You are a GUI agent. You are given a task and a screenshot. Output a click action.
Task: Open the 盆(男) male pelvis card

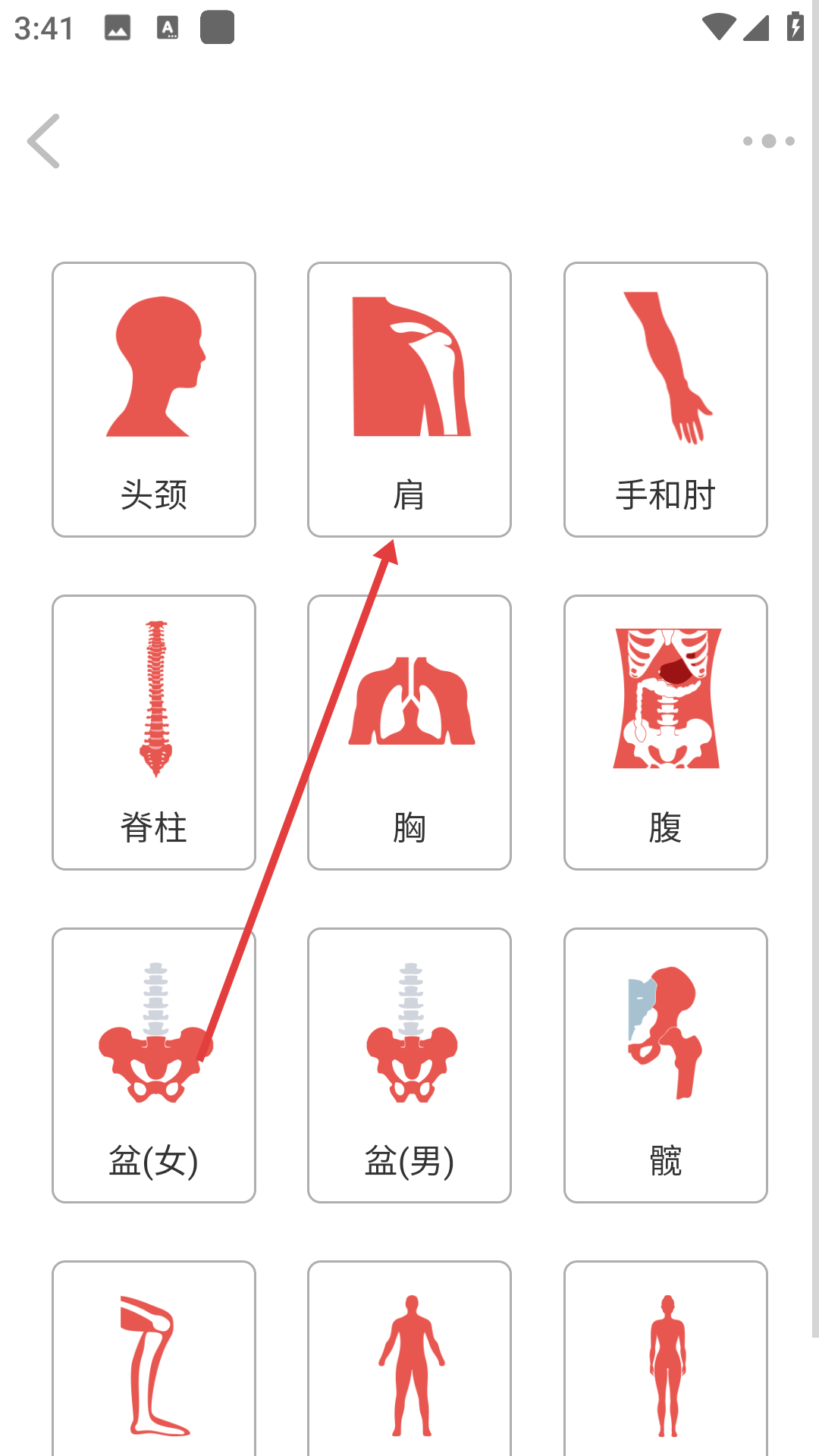pyautogui.click(x=409, y=1065)
